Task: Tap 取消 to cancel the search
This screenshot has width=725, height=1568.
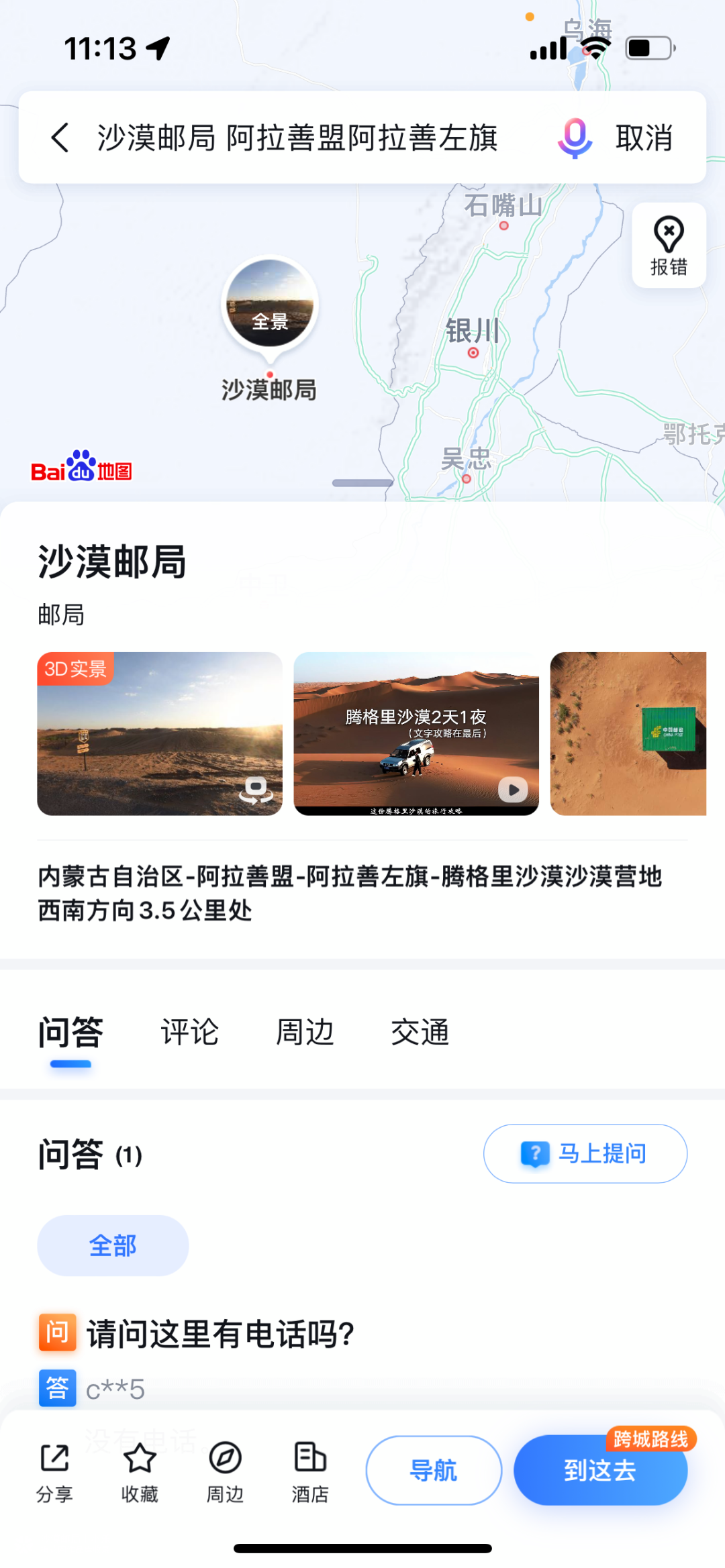Action: coord(644,138)
